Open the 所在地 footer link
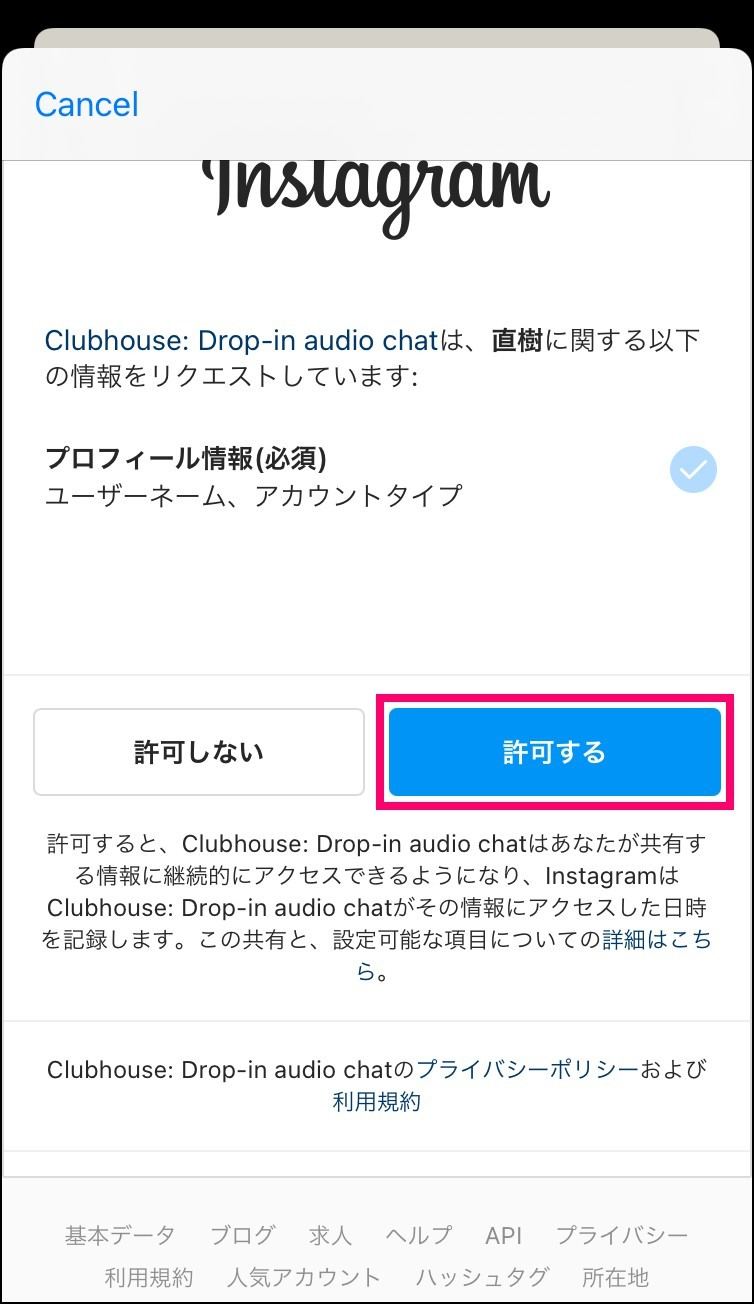 coord(616,1277)
